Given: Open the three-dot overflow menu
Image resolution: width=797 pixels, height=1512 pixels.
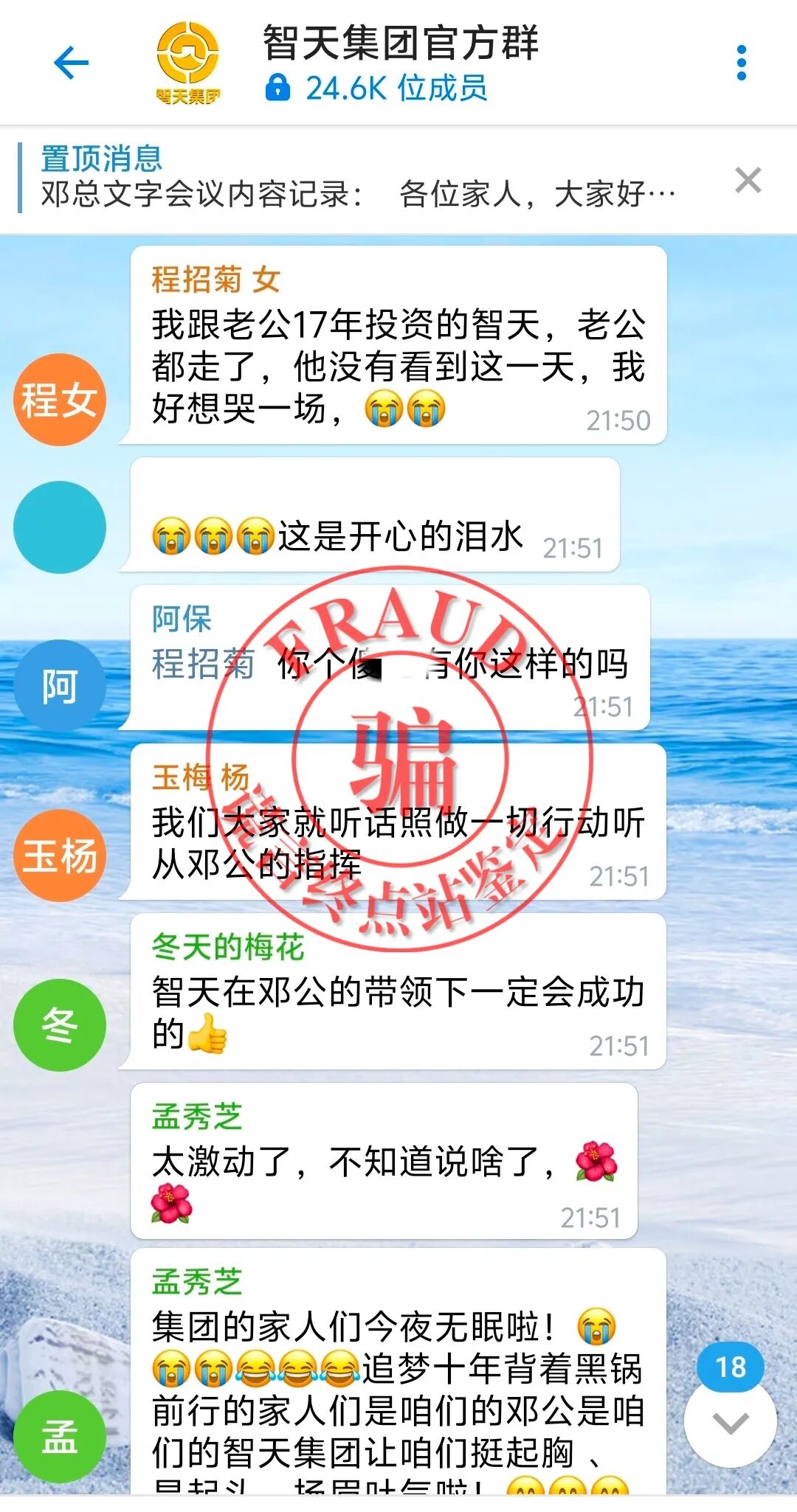Looking at the screenshot, I should (742, 63).
